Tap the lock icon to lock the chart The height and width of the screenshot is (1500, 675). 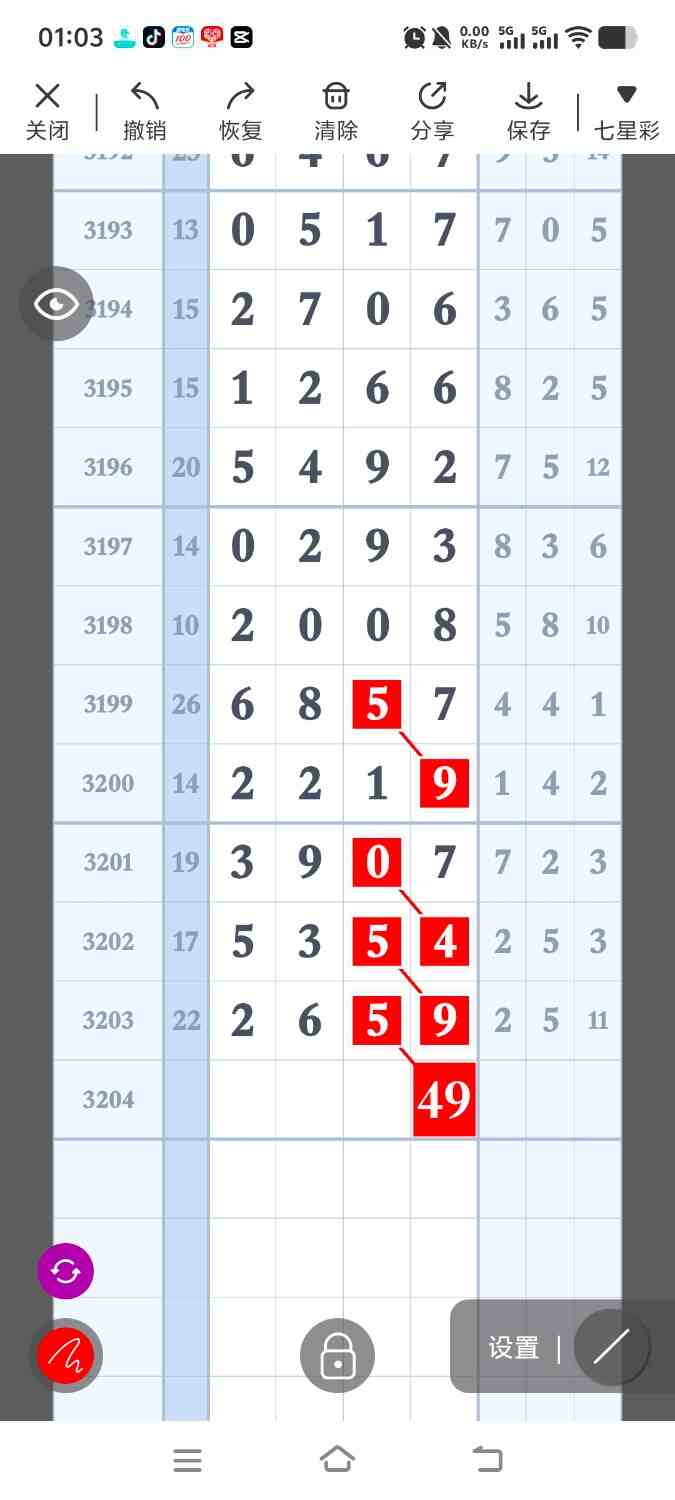tap(337, 1356)
